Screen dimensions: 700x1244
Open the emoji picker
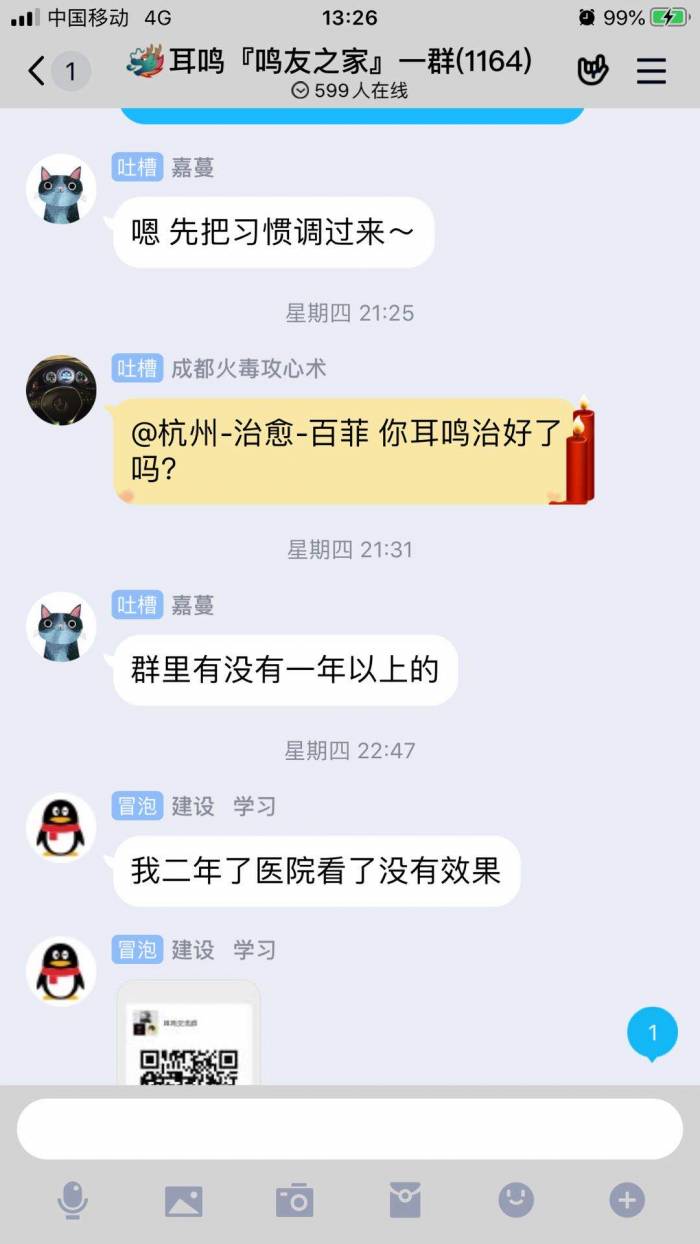tap(516, 1200)
